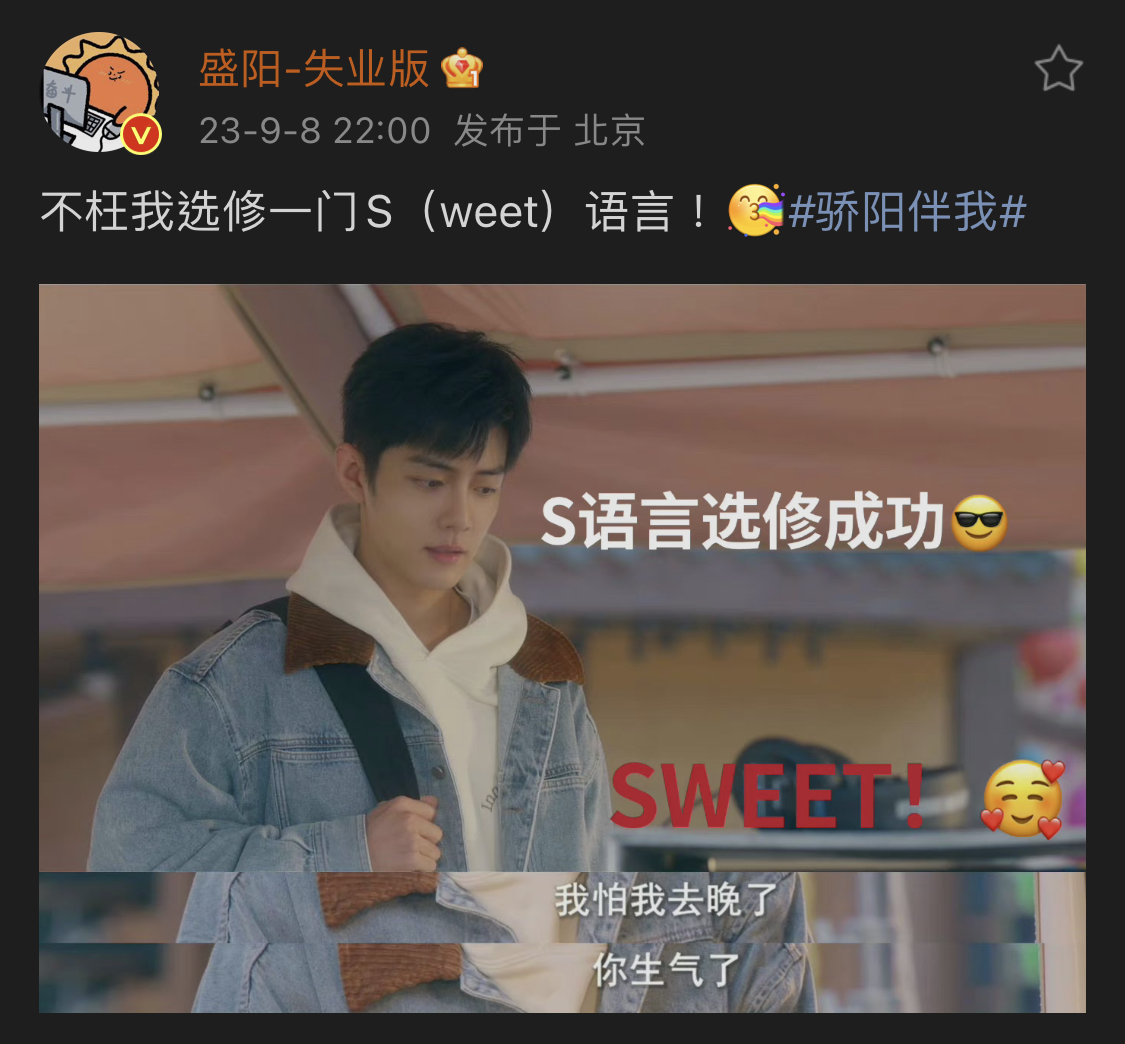Open the profile avatar of 盛阳-失业版

pyautogui.click(x=100, y=92)
